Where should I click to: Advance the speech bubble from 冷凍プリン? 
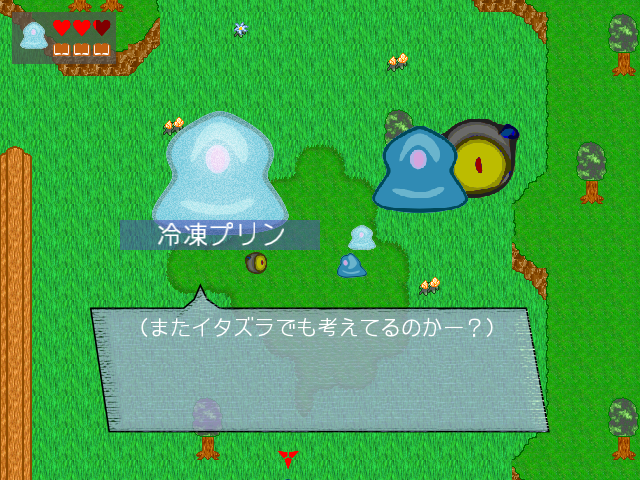point(320,368)
